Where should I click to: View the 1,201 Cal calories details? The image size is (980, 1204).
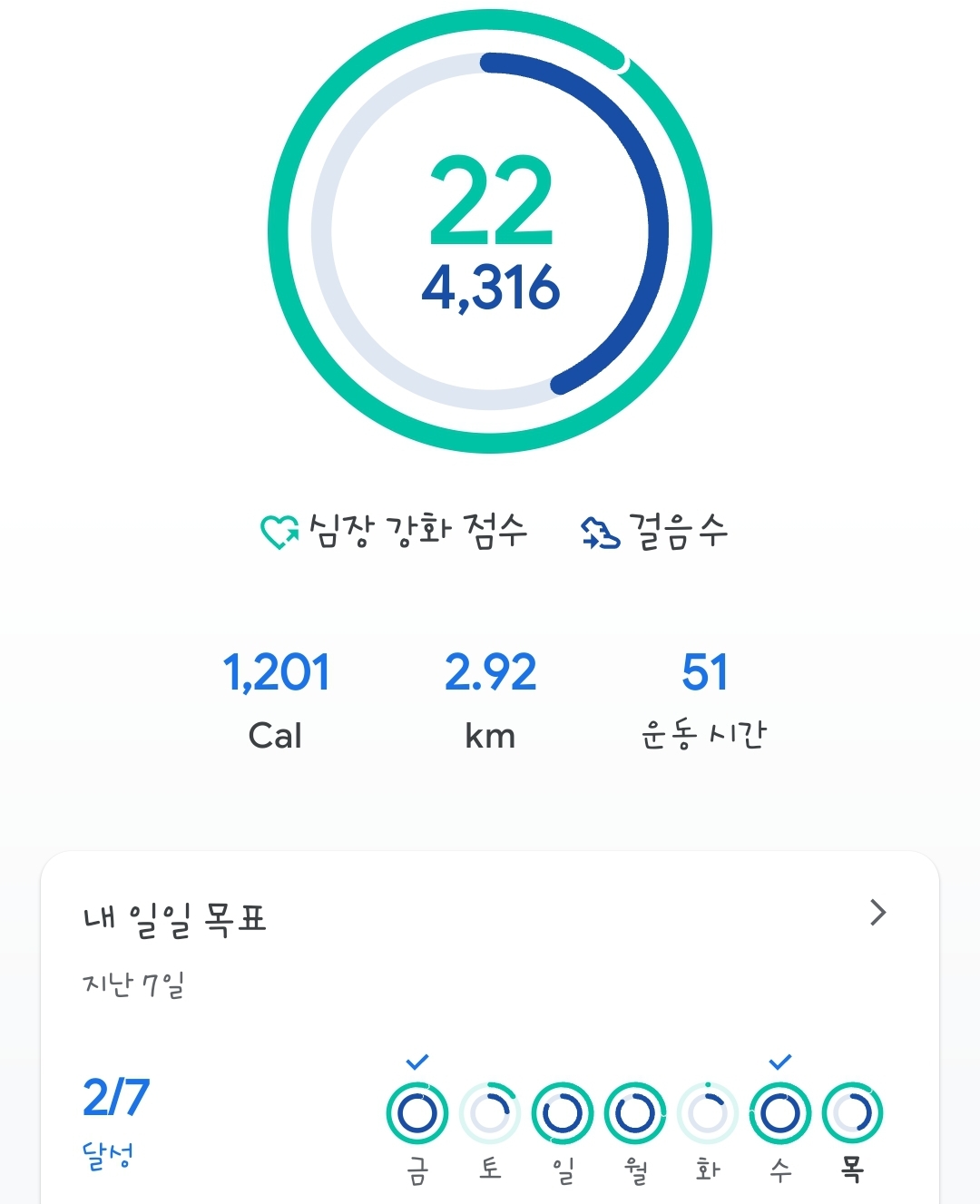[x=276, y=699]
